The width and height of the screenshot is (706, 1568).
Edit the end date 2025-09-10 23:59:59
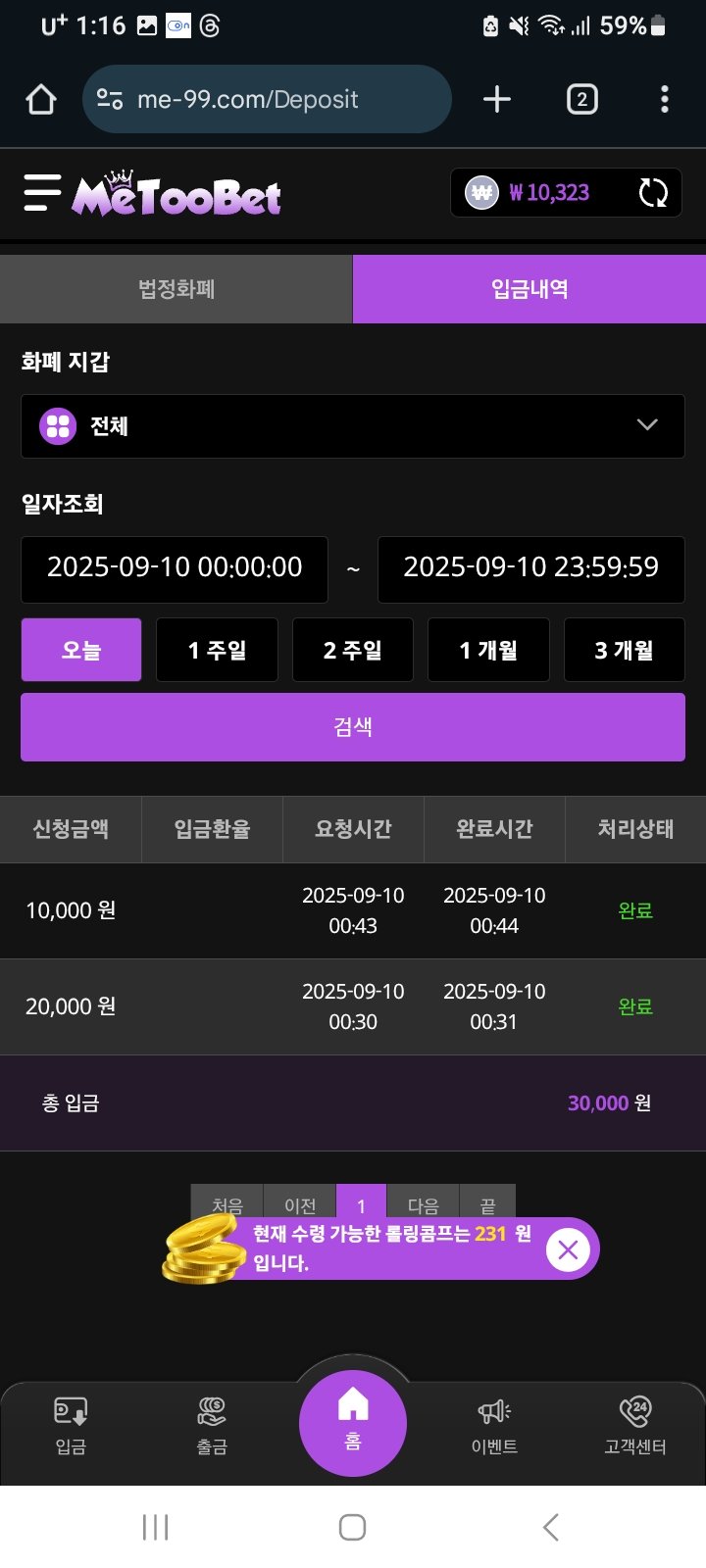pos(530,568)
